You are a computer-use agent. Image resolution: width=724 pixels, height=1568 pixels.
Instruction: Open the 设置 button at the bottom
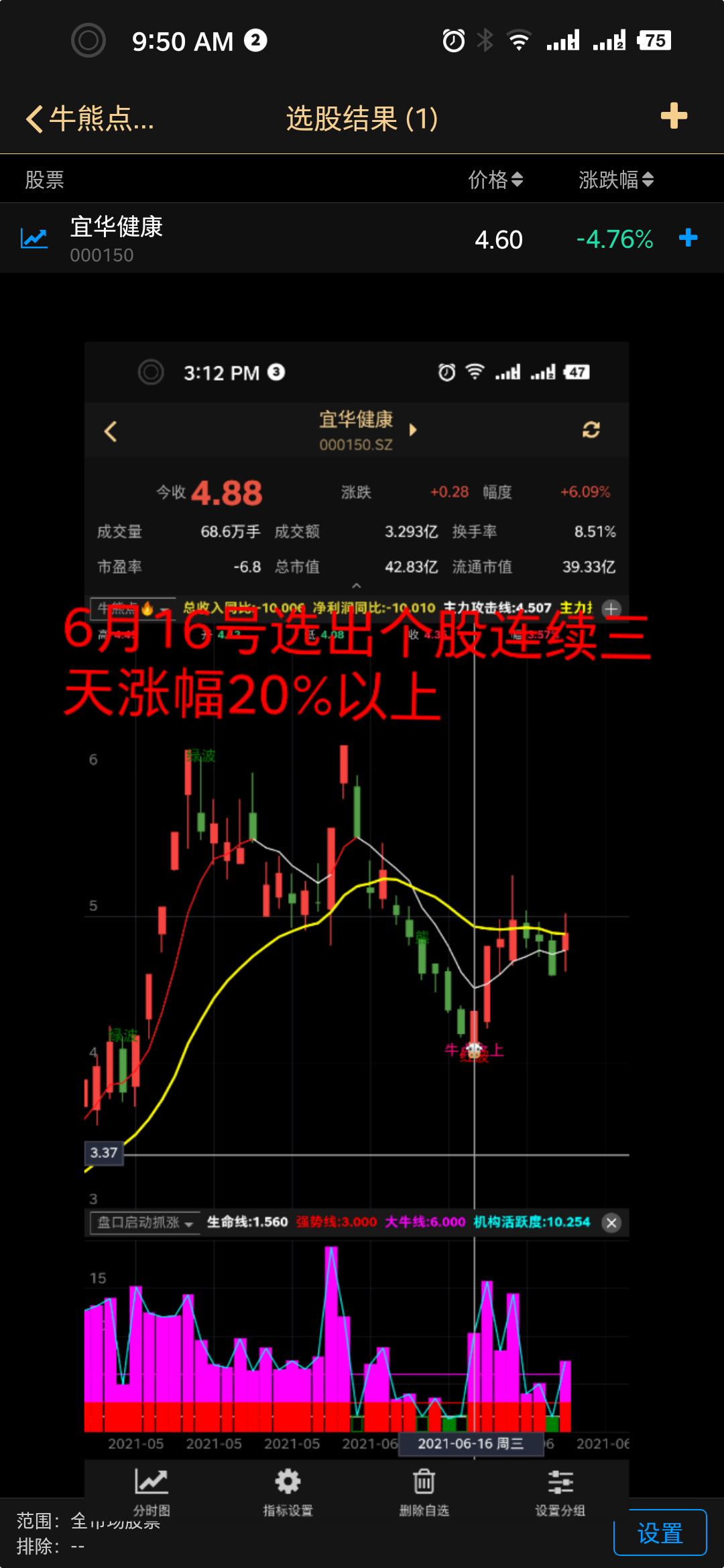click(x=660, y=1532)
